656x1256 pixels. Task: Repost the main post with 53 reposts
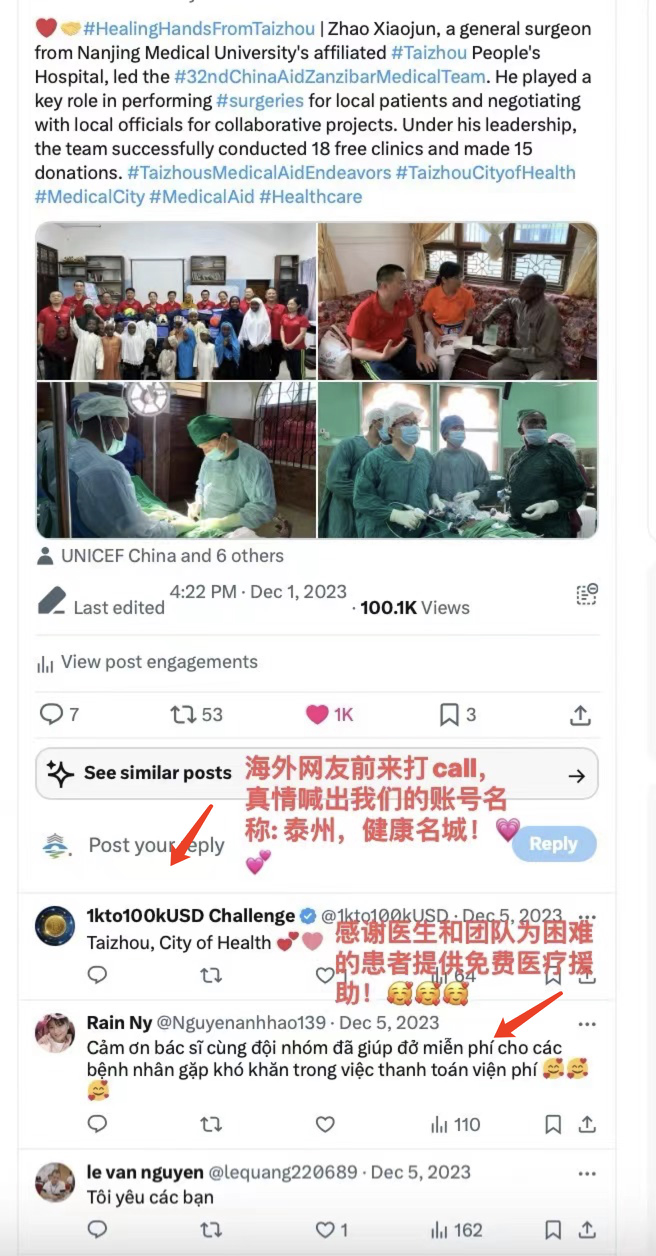pos(184,714)
